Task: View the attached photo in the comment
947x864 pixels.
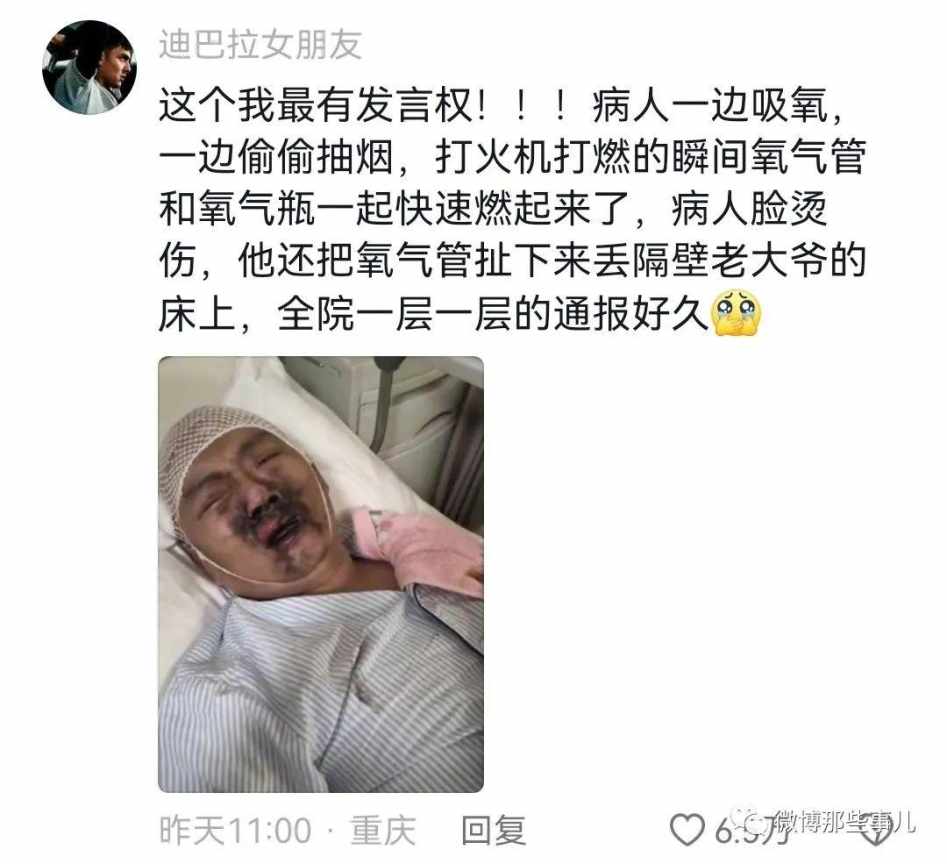Action: pyautogui.click(x=321, y=574)
